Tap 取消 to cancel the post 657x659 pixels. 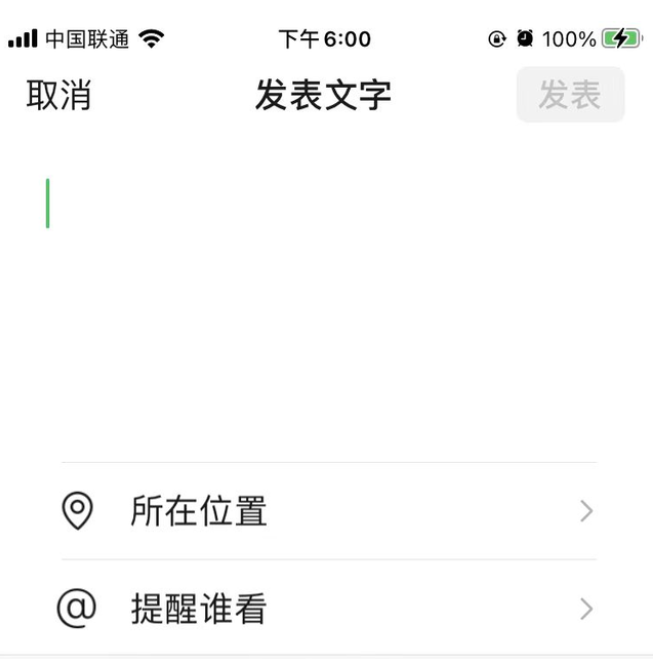58,96
